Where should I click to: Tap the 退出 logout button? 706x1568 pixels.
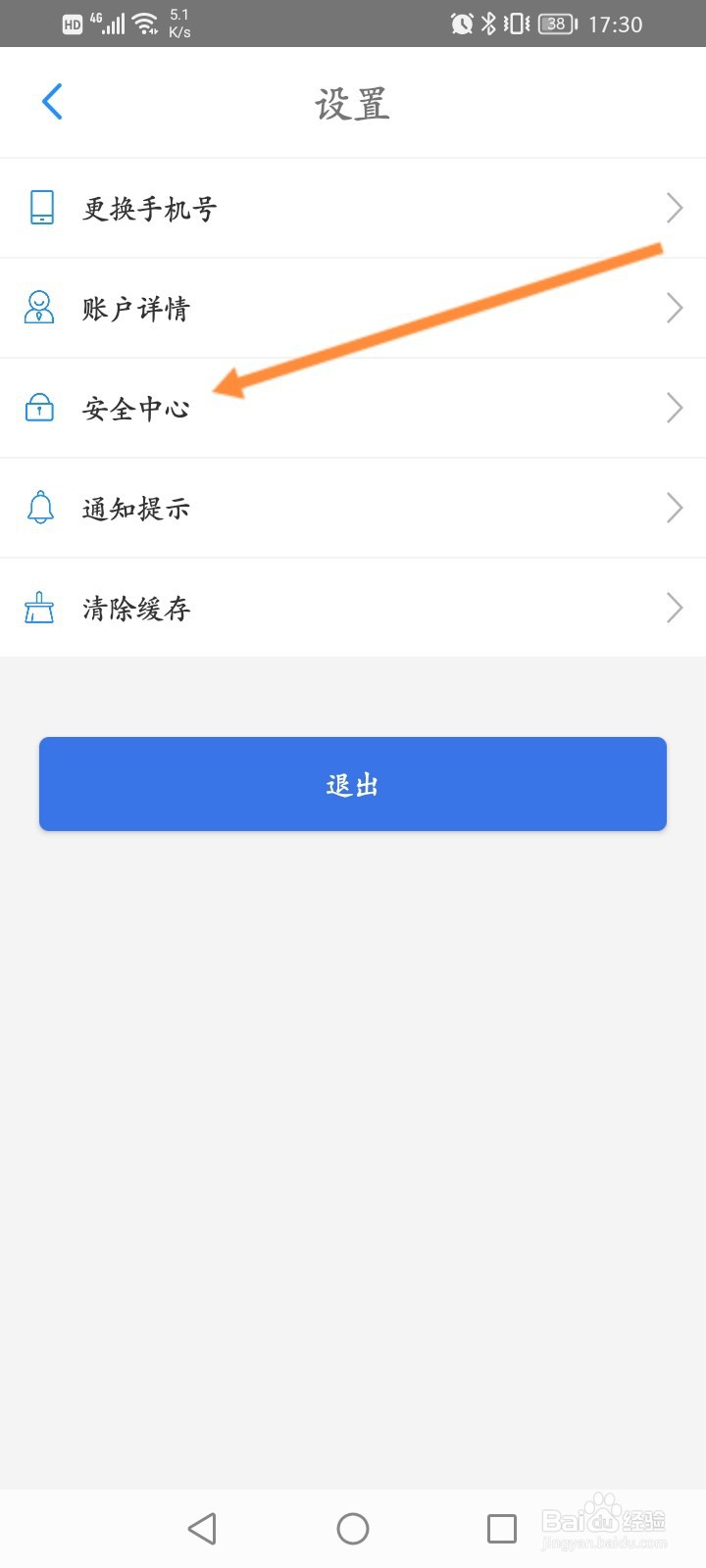[x=353, y=784]
